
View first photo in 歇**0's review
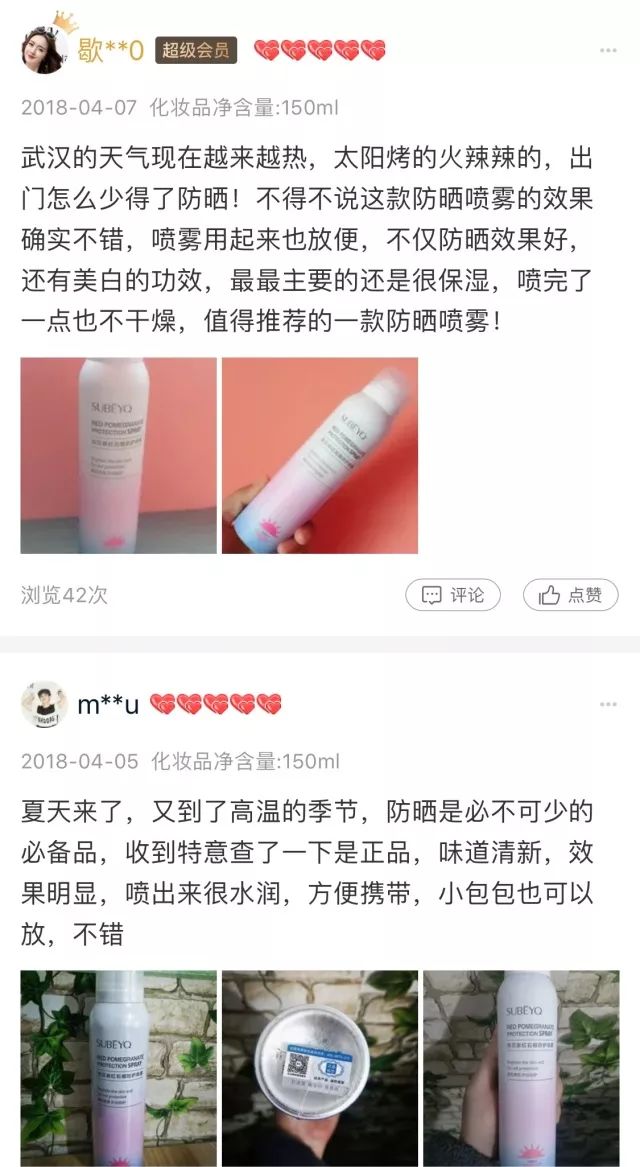118,456
